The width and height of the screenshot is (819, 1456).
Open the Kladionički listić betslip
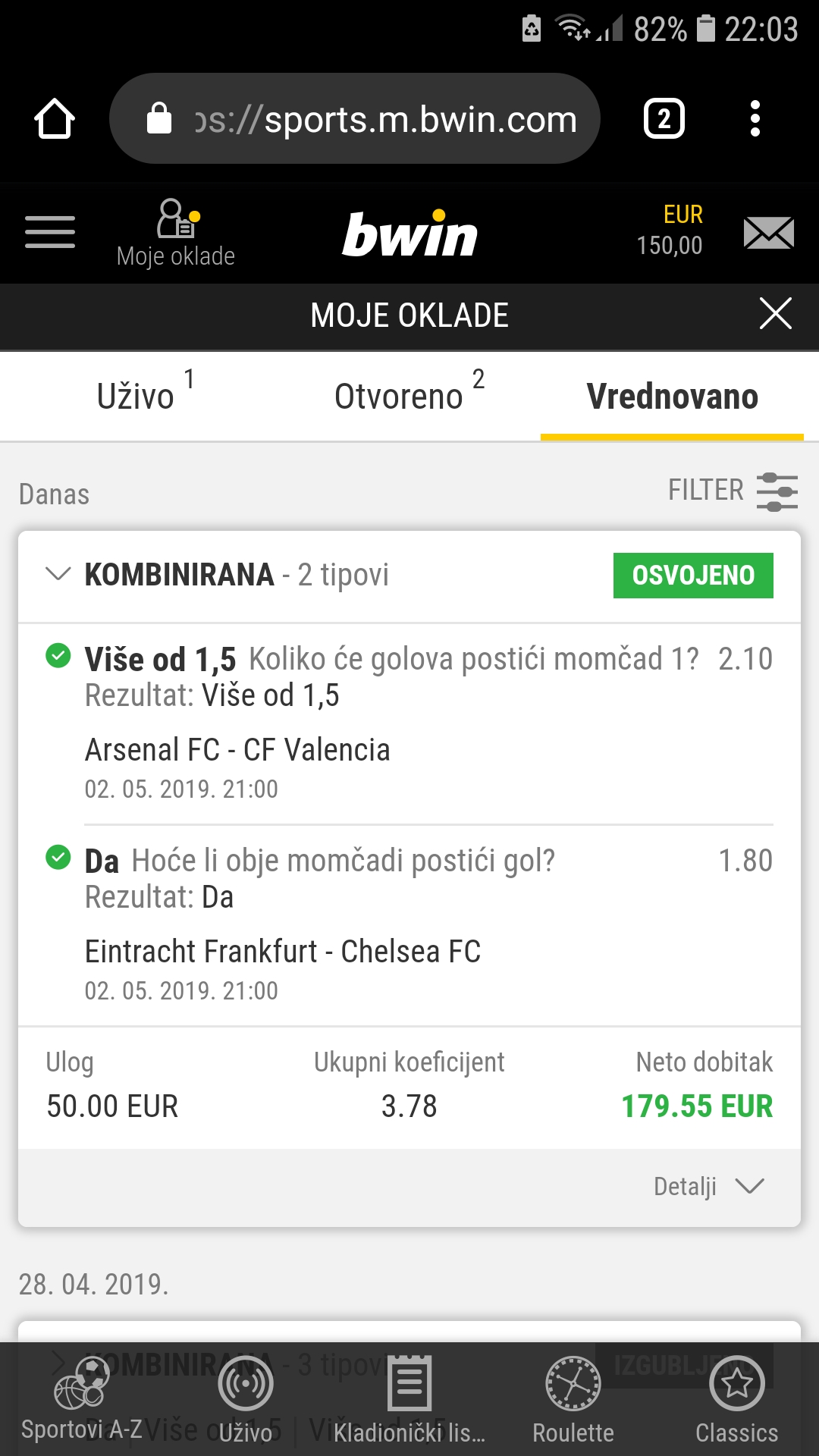409,1400
